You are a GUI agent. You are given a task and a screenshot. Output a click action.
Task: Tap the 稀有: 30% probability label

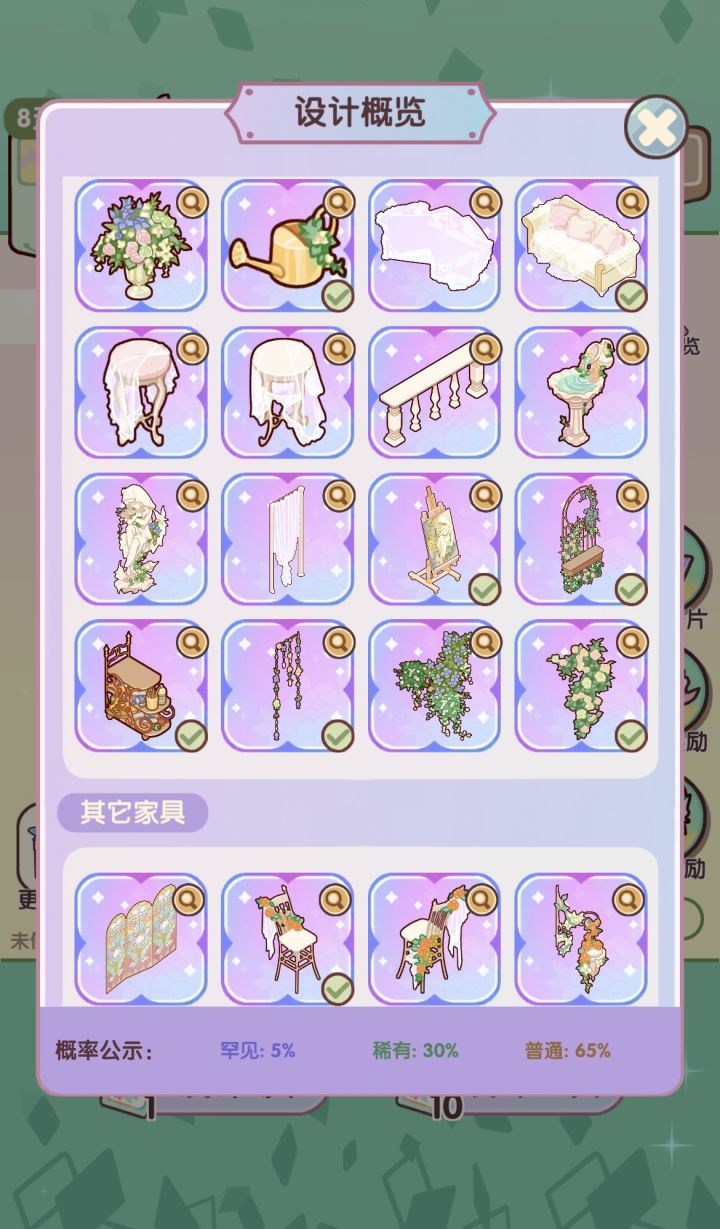[414, 1049]
